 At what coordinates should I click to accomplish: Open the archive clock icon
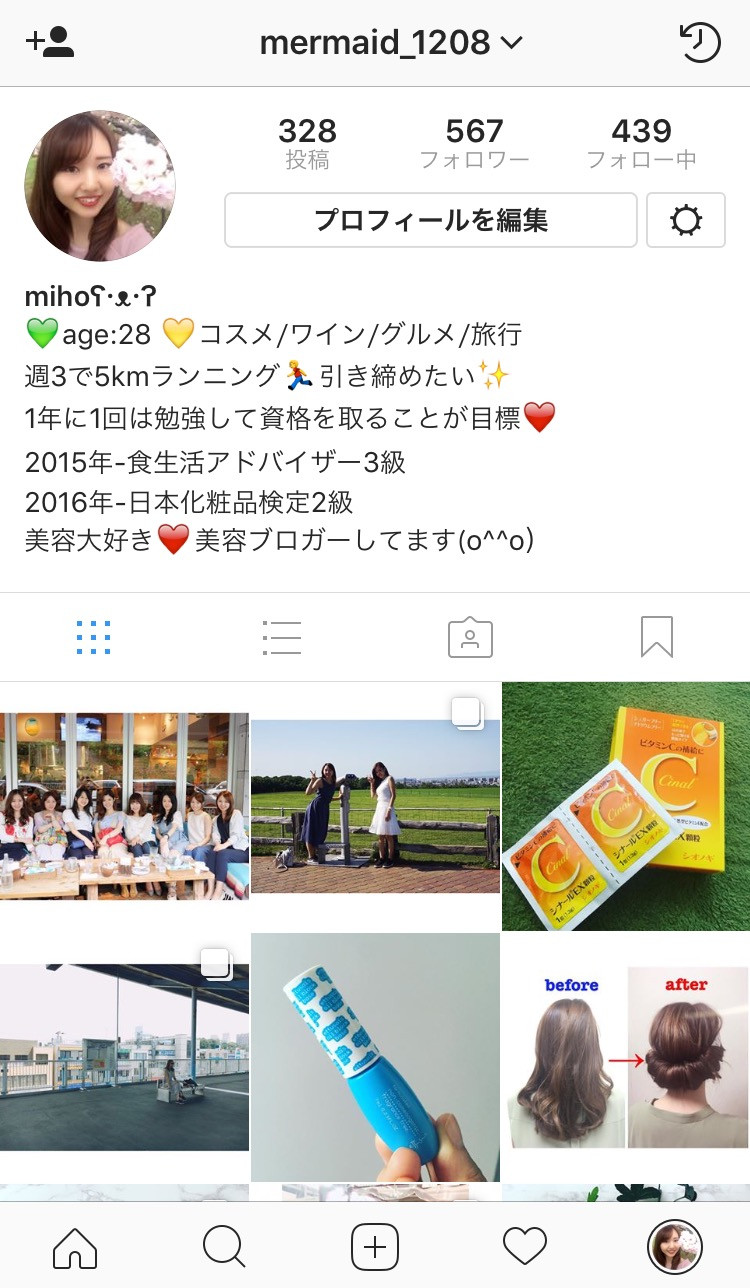click(x=699, y=43)
